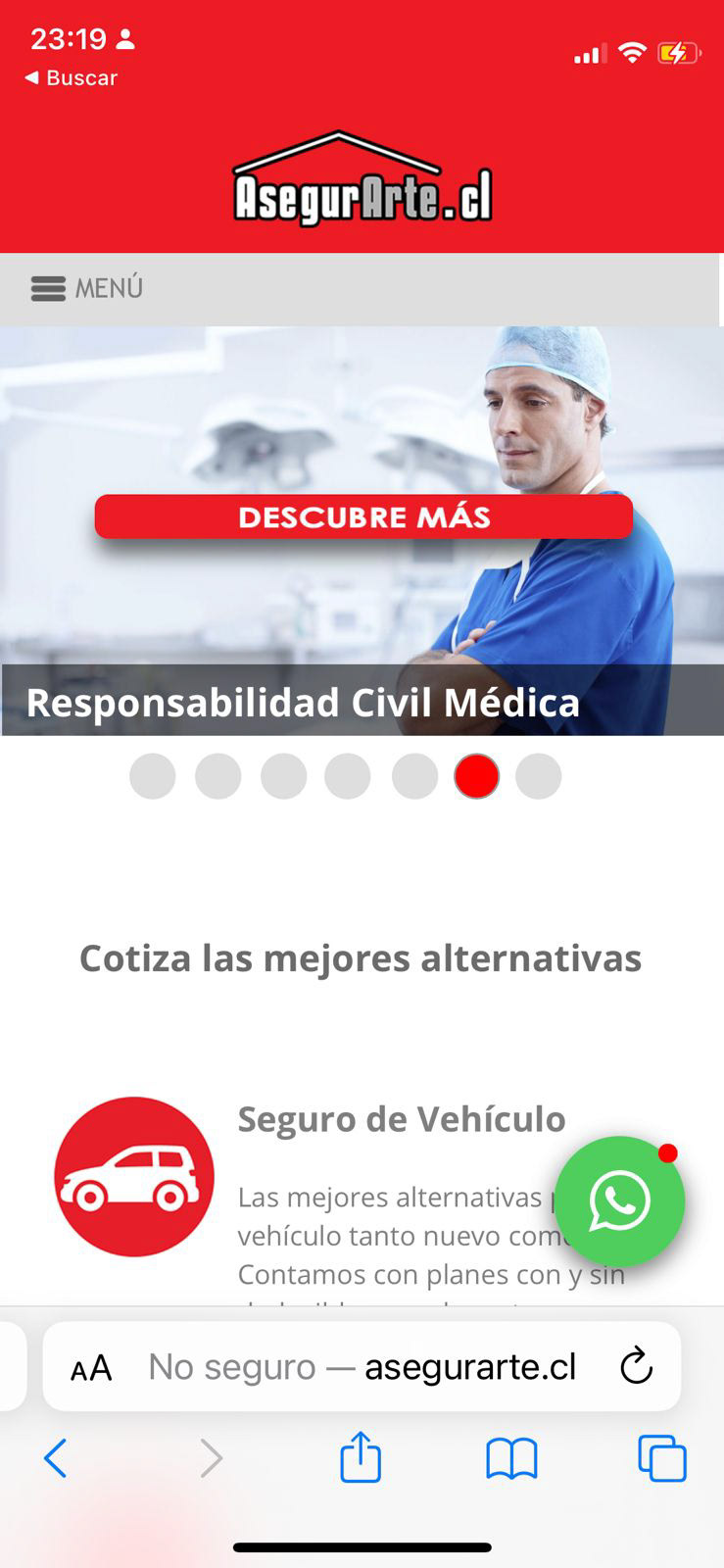This screenshot has height=1568, width=724.
Task: Reload the page
Action: click(637, 1366)
